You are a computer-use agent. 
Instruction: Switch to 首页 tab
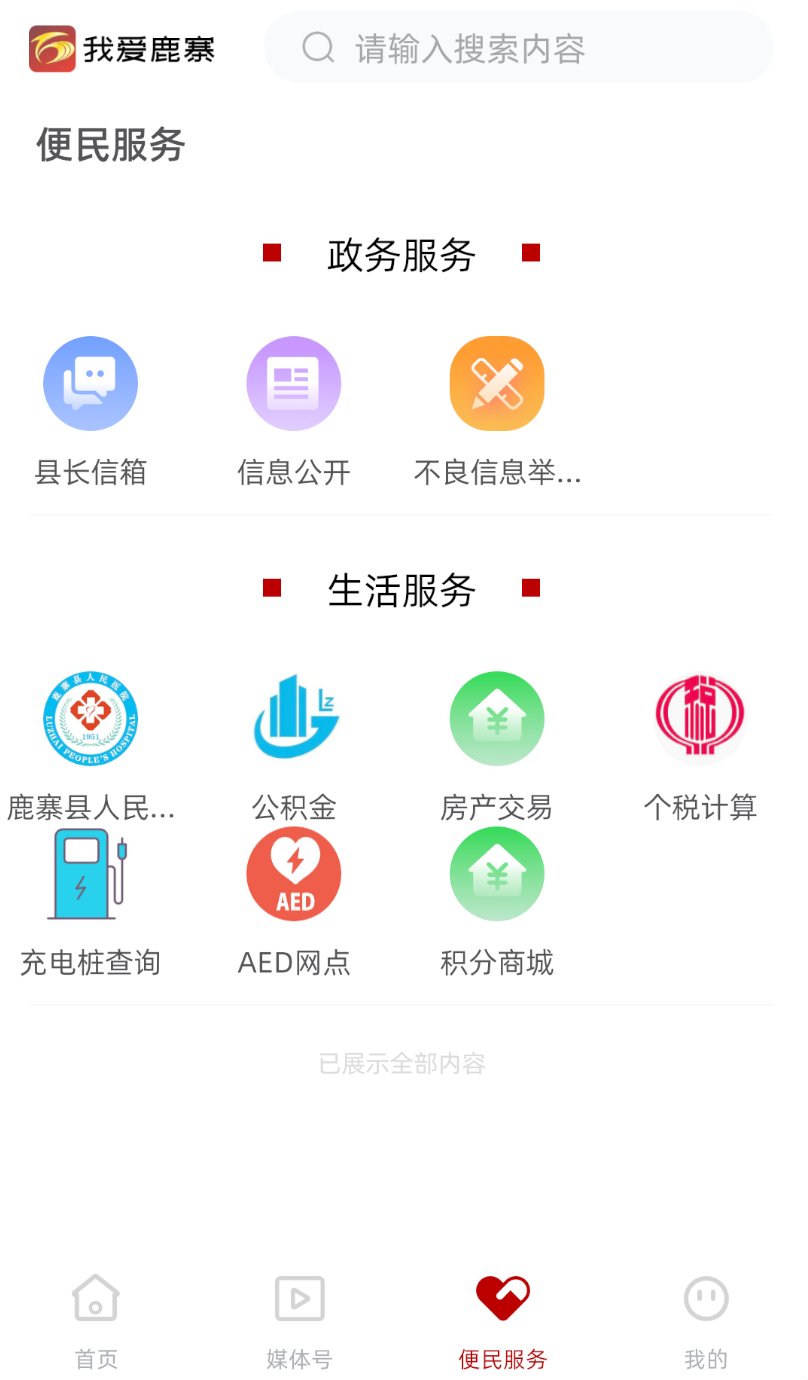(x=96, y=1320)
